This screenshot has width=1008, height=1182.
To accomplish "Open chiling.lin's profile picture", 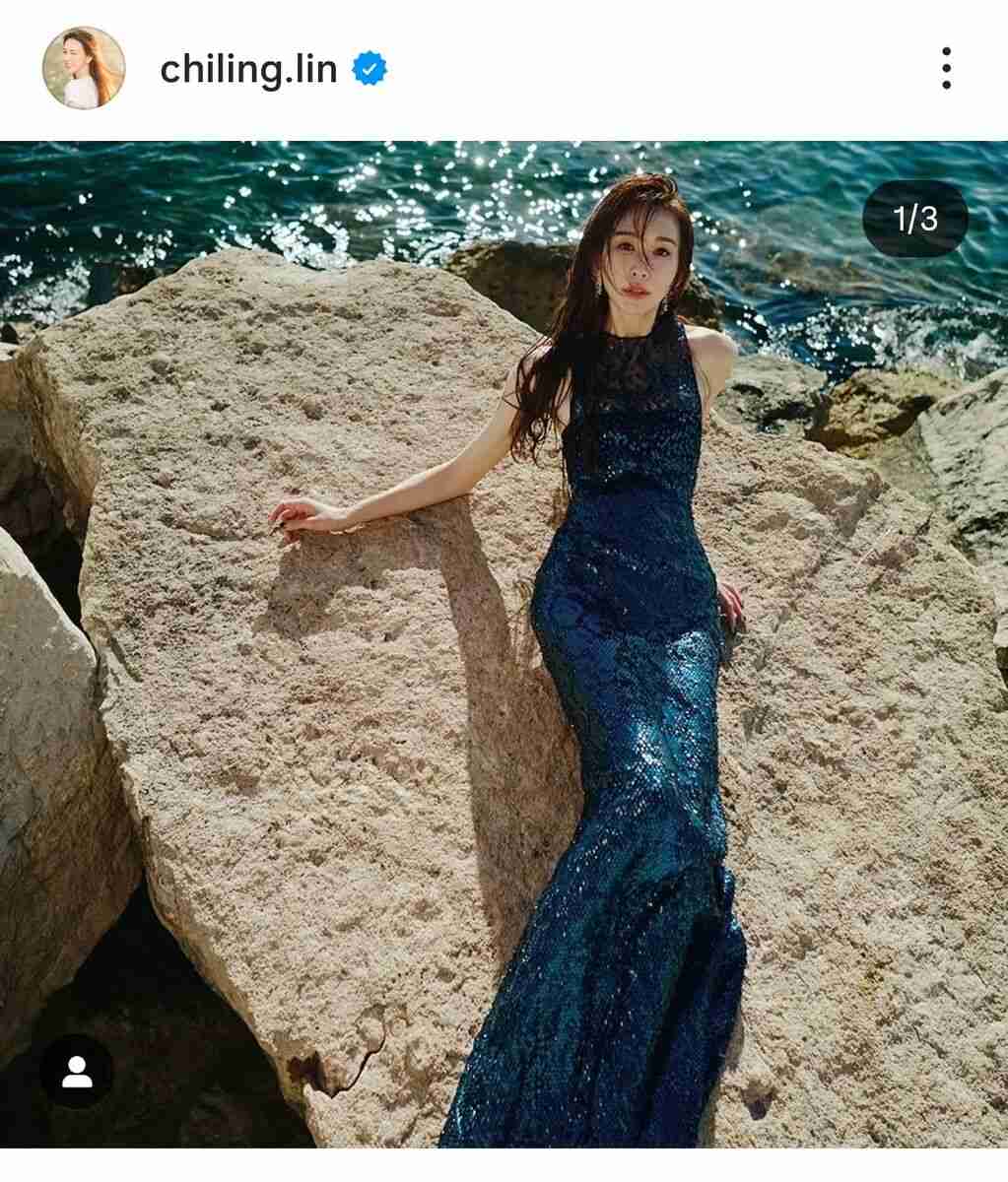I will pyautogui.click(x=84, y=68).
